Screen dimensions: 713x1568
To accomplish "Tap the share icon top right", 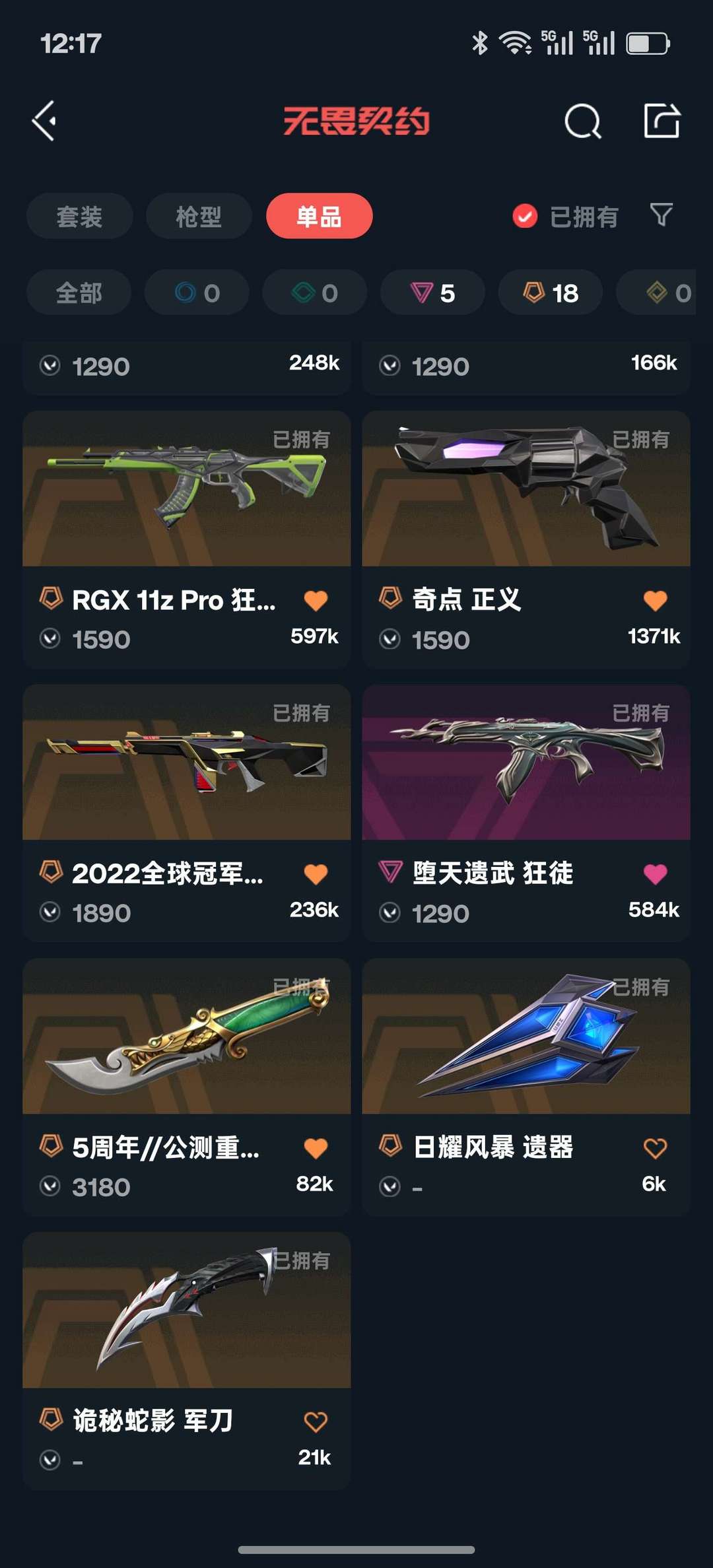I will (x=662, y=120).
